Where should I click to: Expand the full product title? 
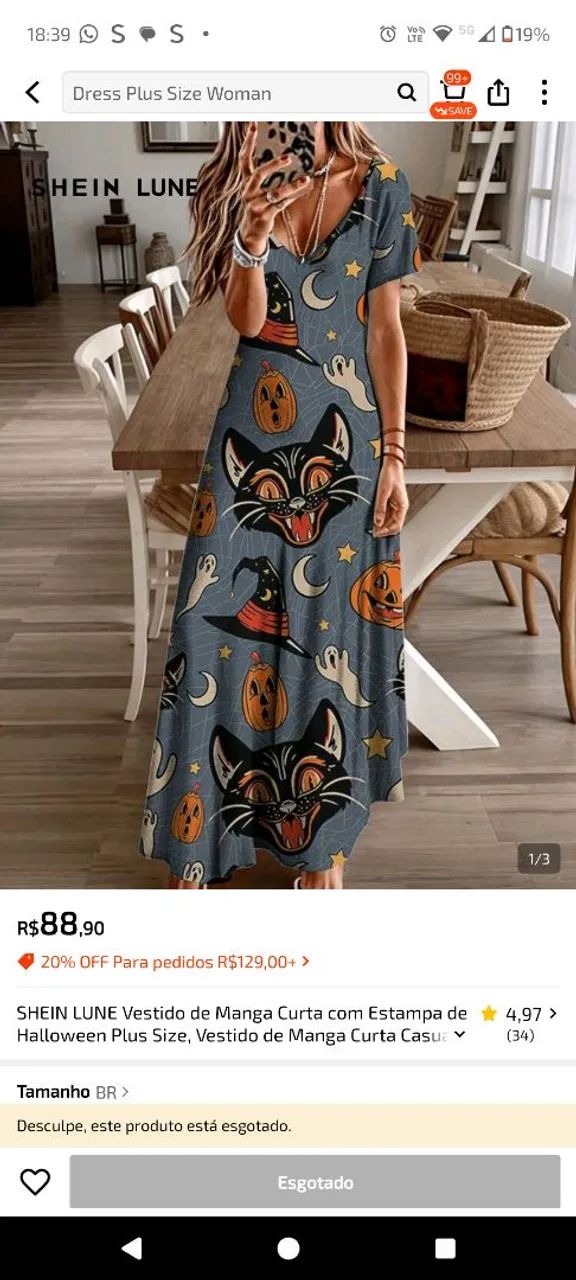coord(460,1035)
